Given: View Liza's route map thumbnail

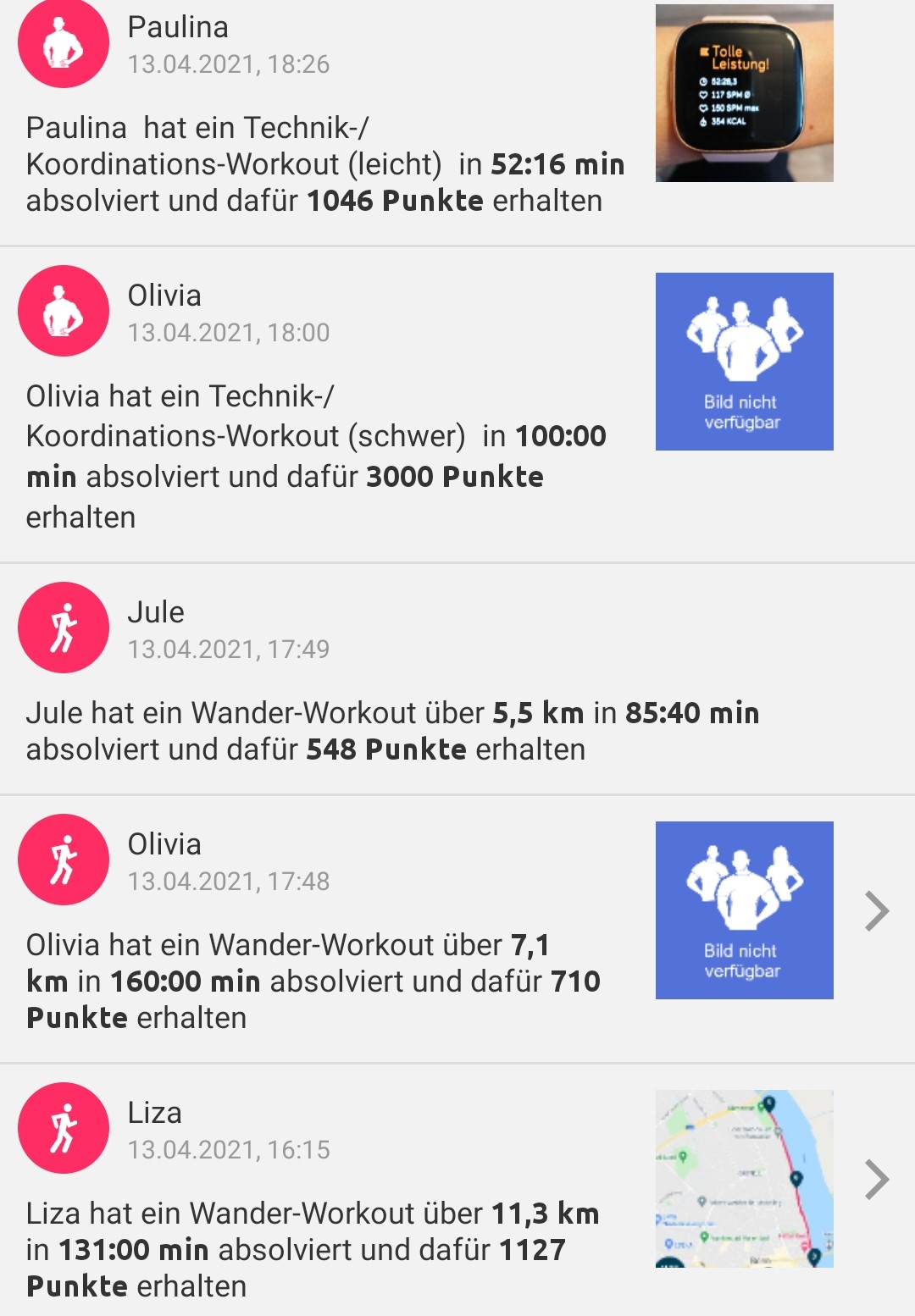Looking at the screenshot, I should point(743,1179).
